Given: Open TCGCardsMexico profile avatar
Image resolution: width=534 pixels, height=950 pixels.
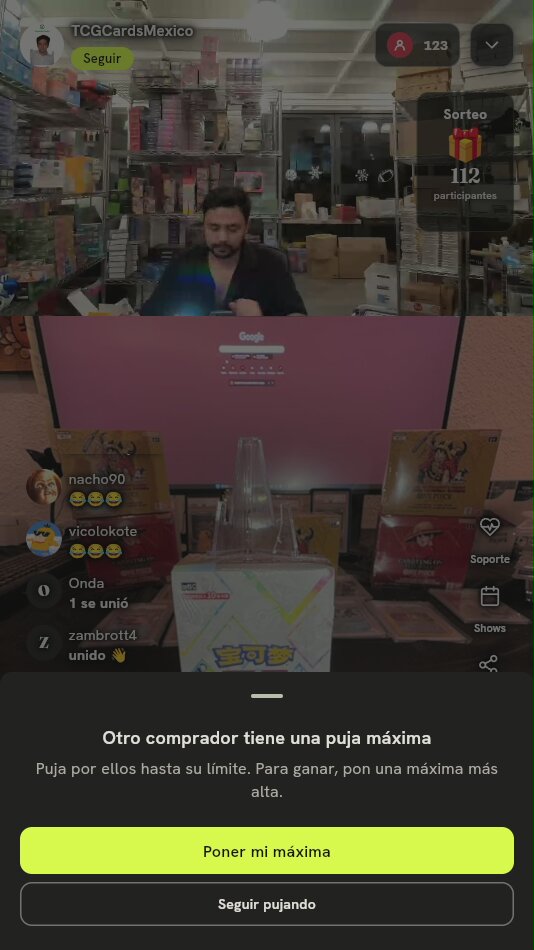Looking at the screenshot, I should (x=42, y=45).
